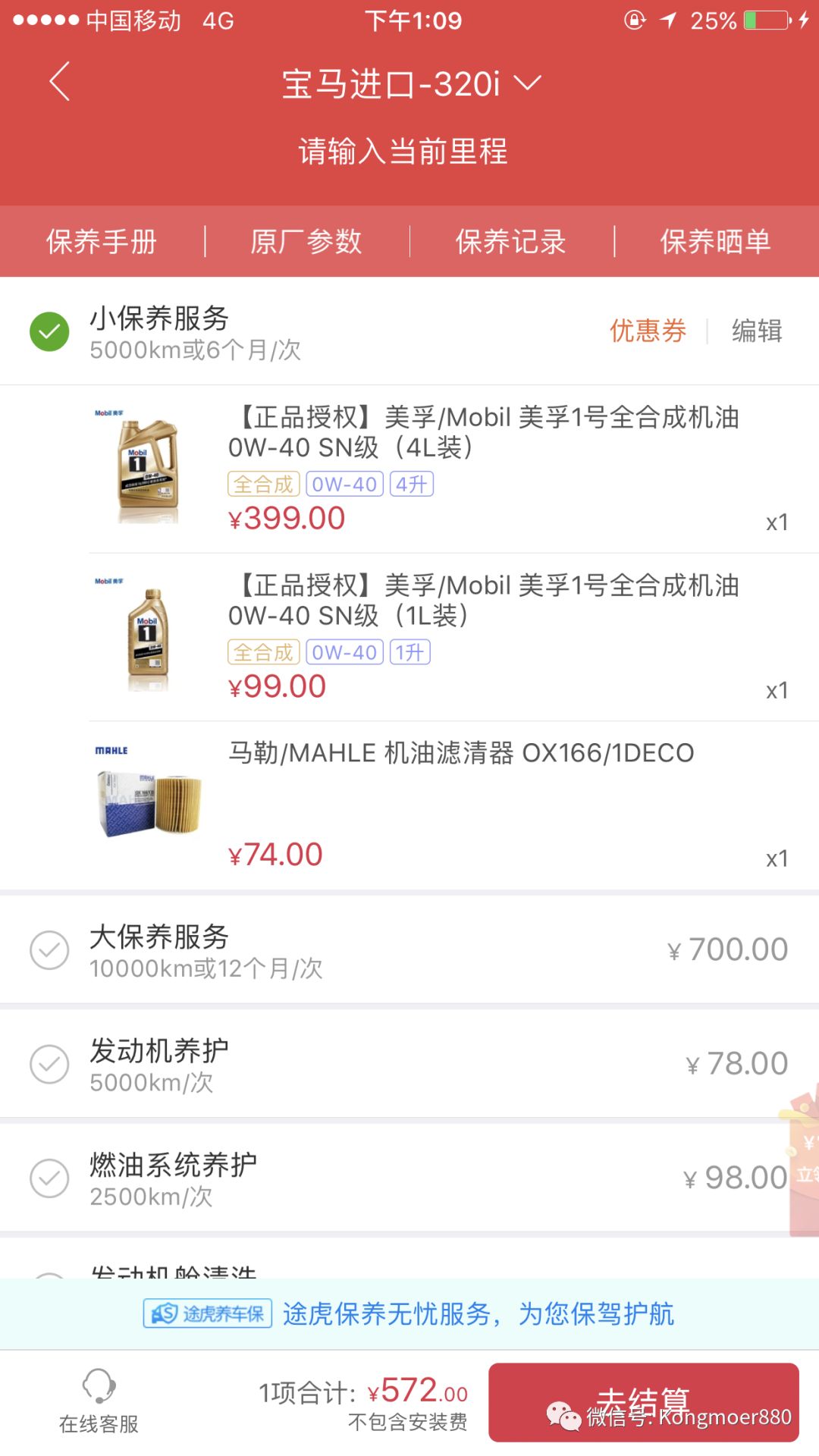Image resolution: width=819 pixels, height=1456 pixels.
Task: View 保养记录 tab
Action: point(510,242)
